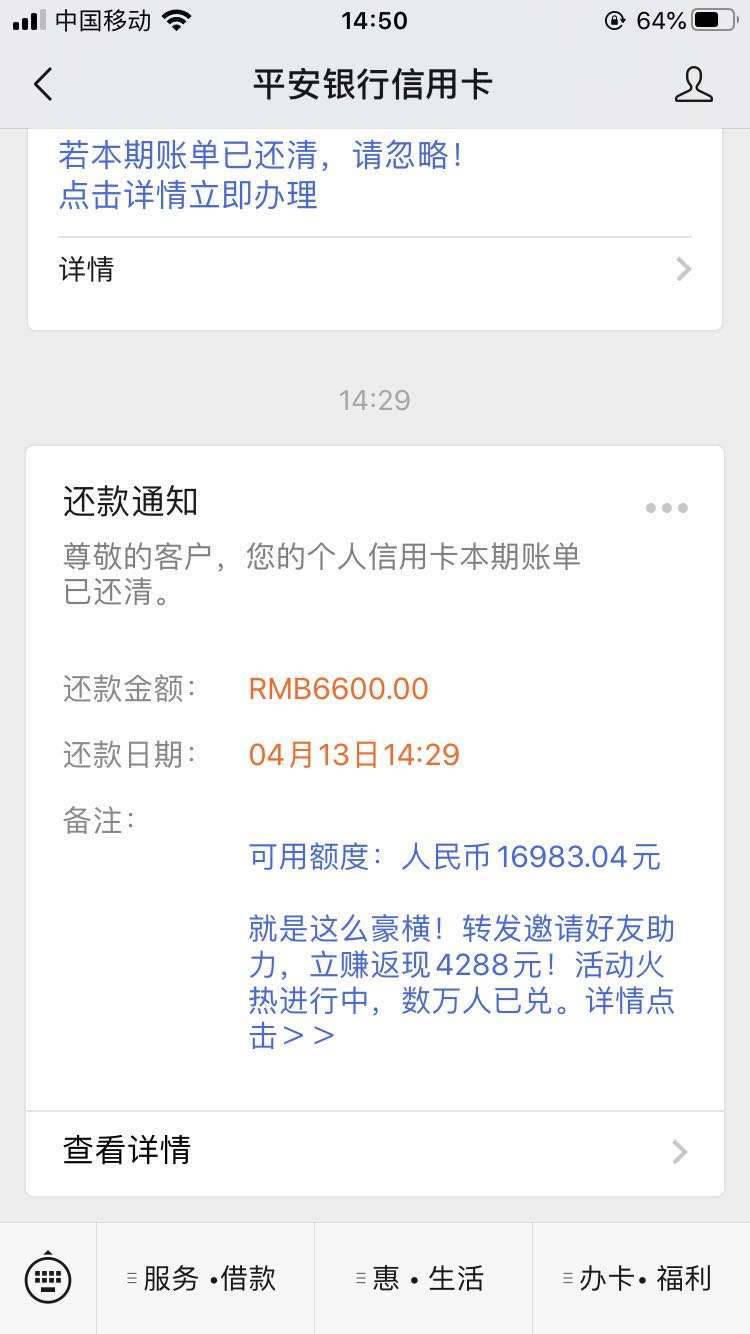Open 详情 for the previous bill message
Viewport: 750px width, 1334px height.
pyautogui.click(x=375, y=269)
